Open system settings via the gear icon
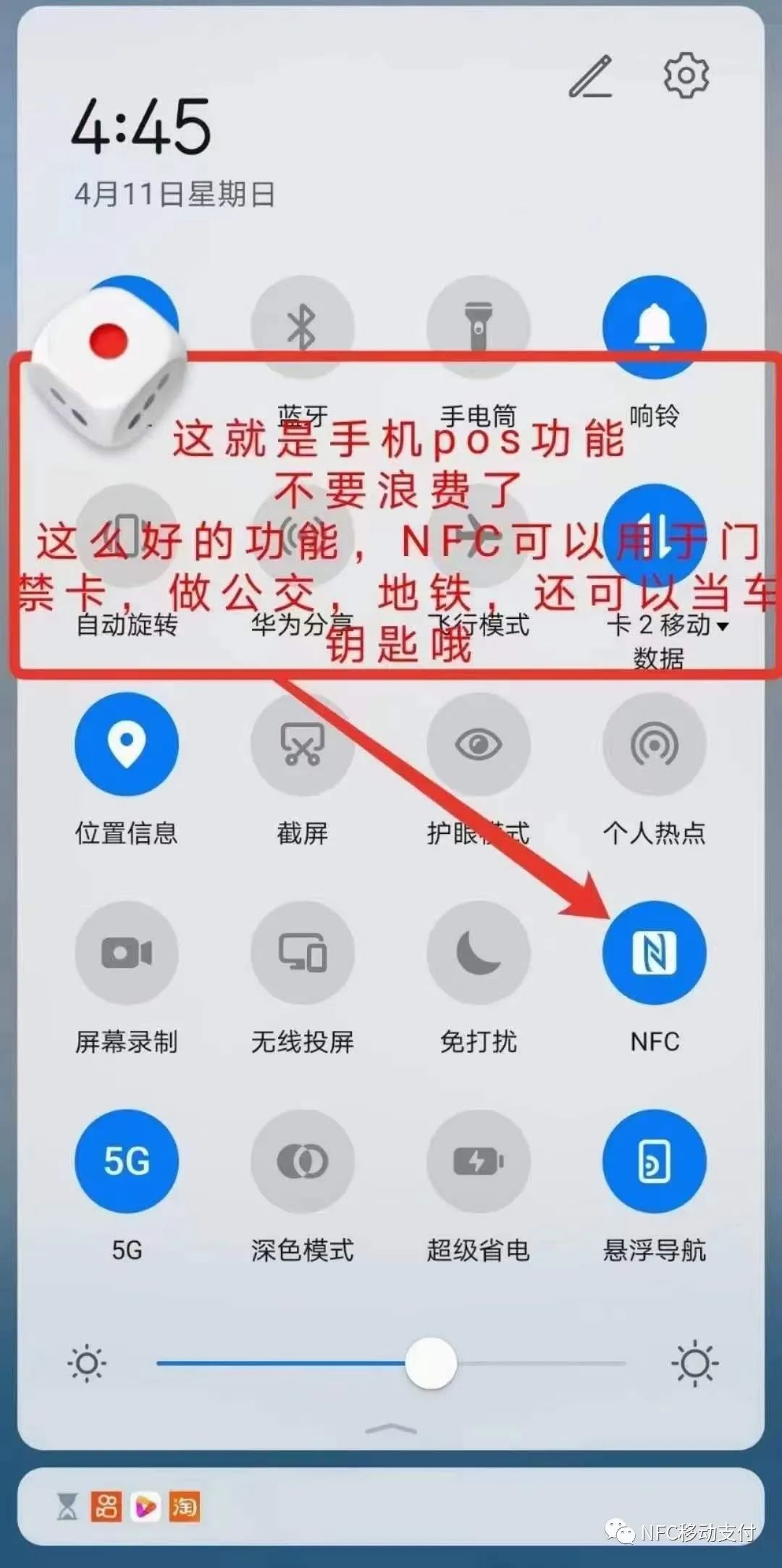The image size is (782, 1568). (x=686, y=75)
